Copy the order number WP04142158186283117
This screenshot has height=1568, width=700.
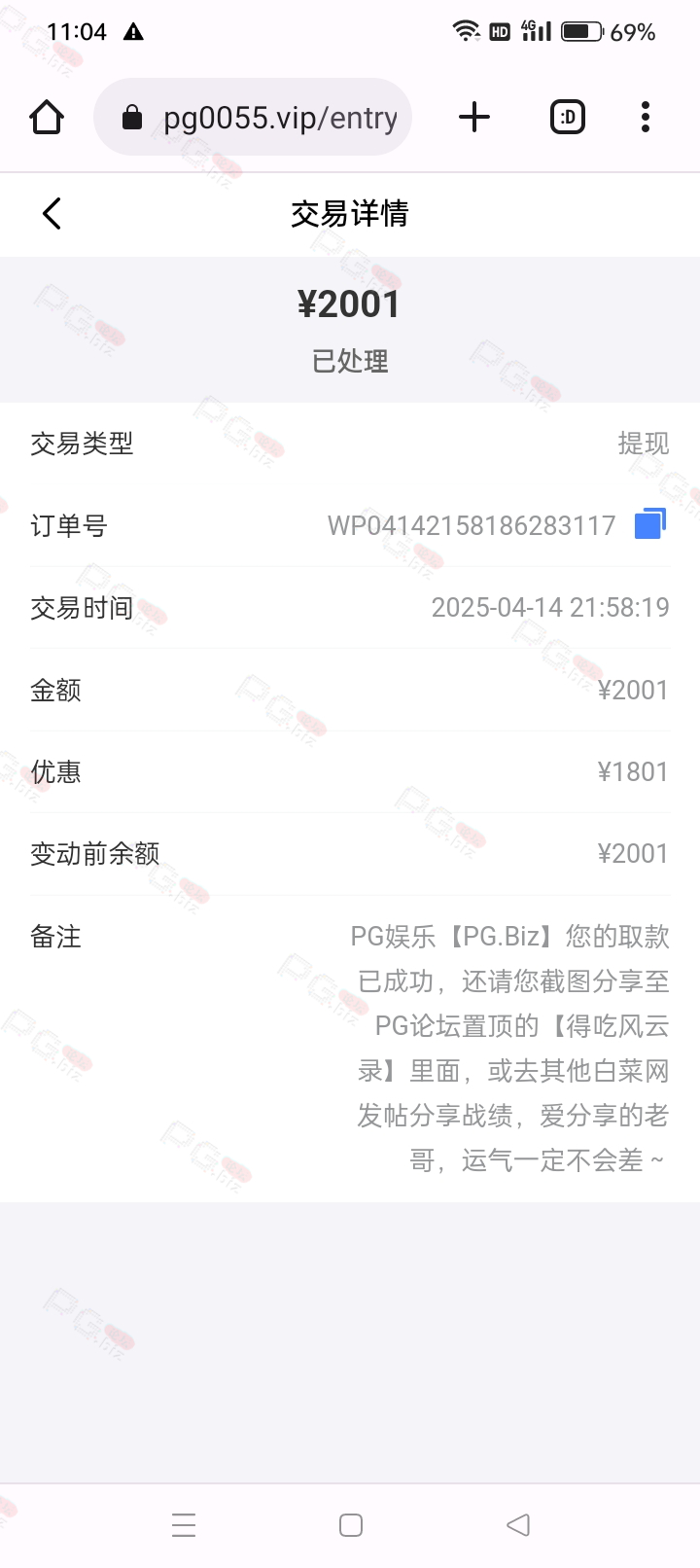pyautogui.click(x=650, y=524)
